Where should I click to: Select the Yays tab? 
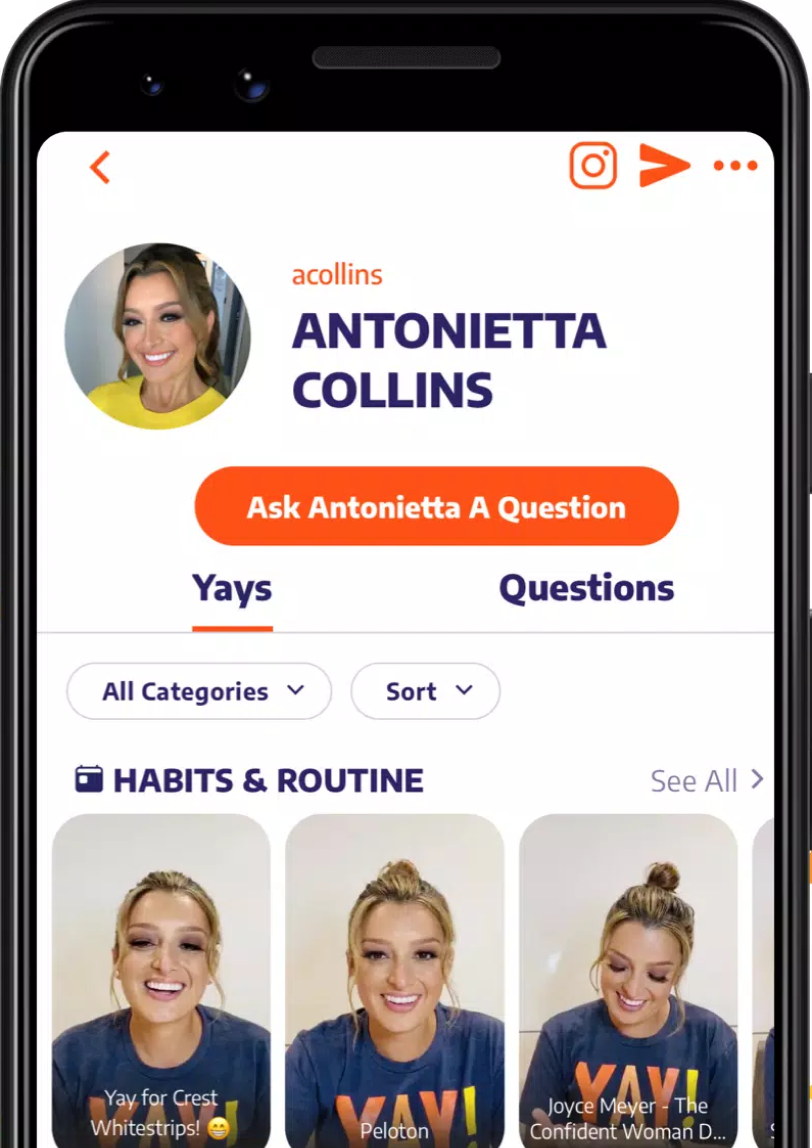pos(232,589)
